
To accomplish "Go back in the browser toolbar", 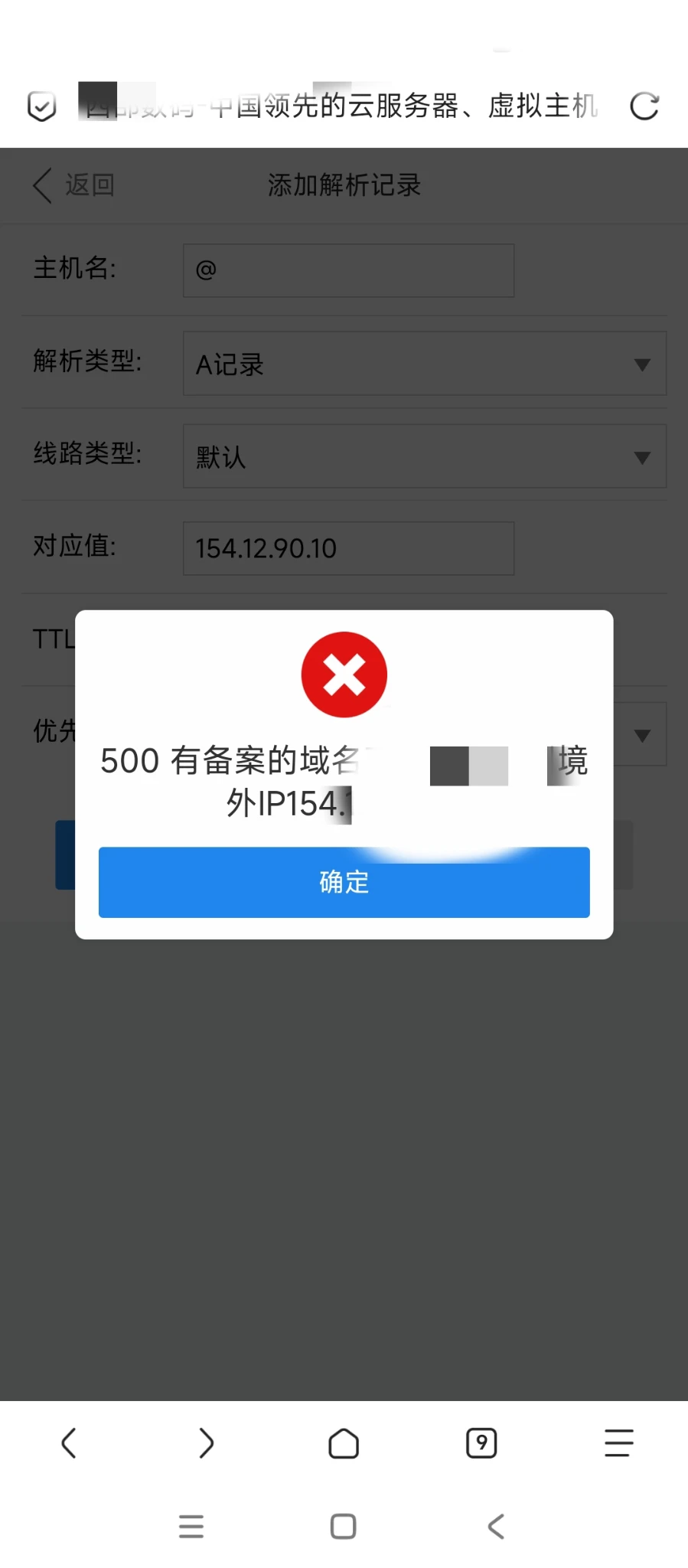I will pos(69,1443).
